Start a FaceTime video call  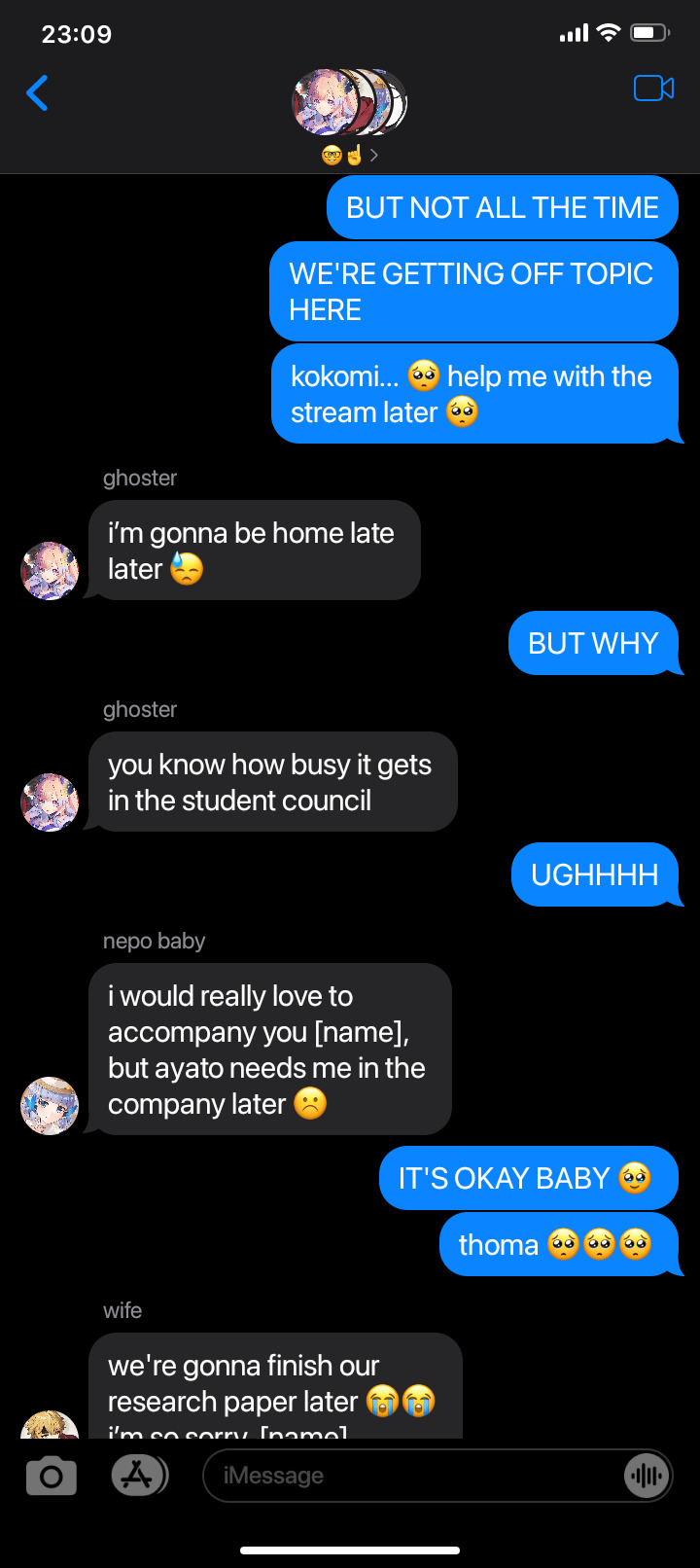(x=653, y=89)
